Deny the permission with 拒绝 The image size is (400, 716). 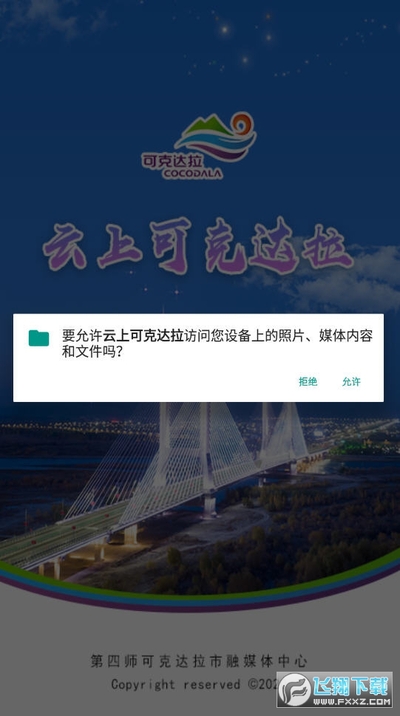coord(308,382)
